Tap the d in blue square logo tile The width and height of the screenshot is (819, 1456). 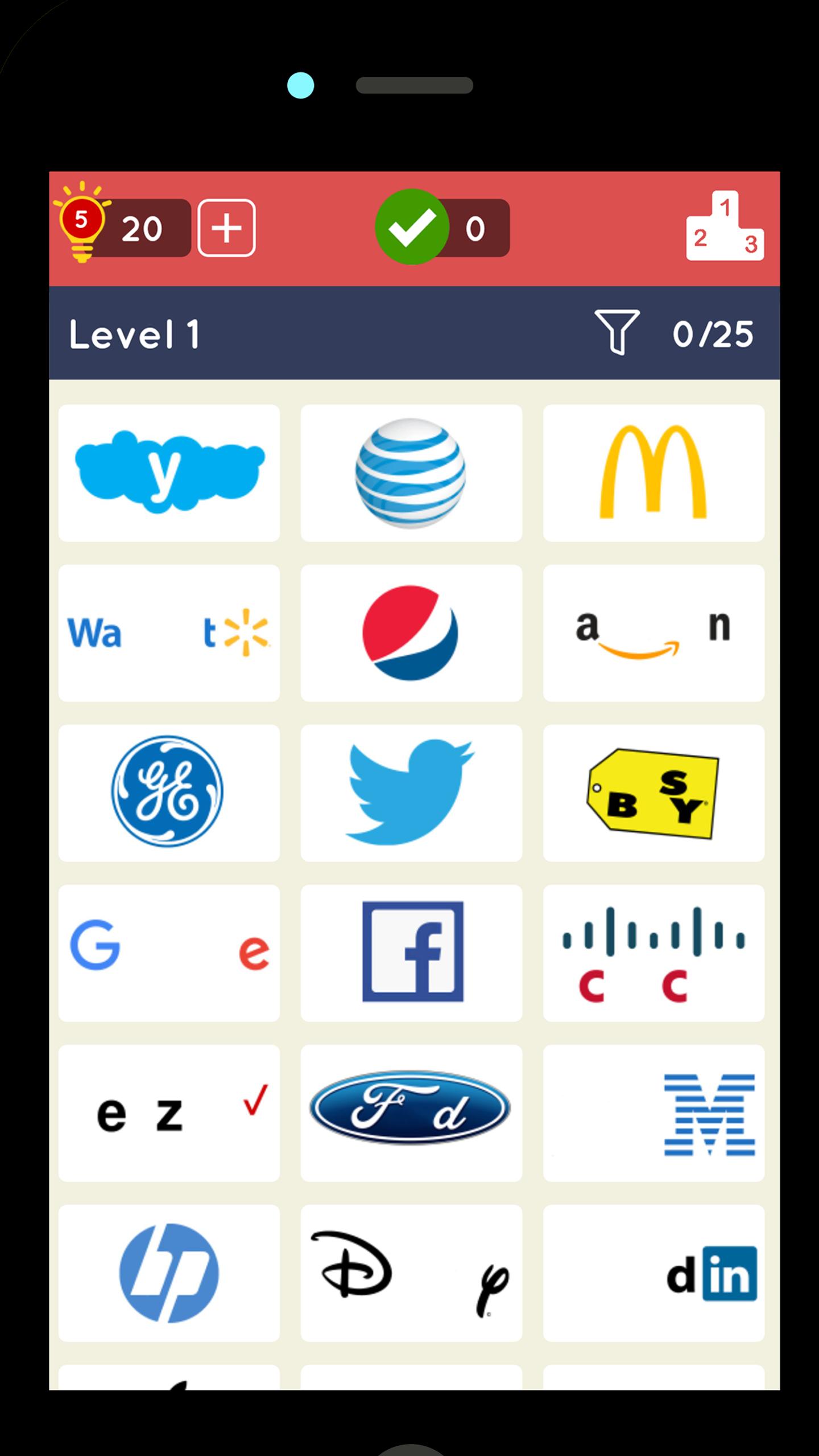pyautogui.click(x=653, y=1273)
